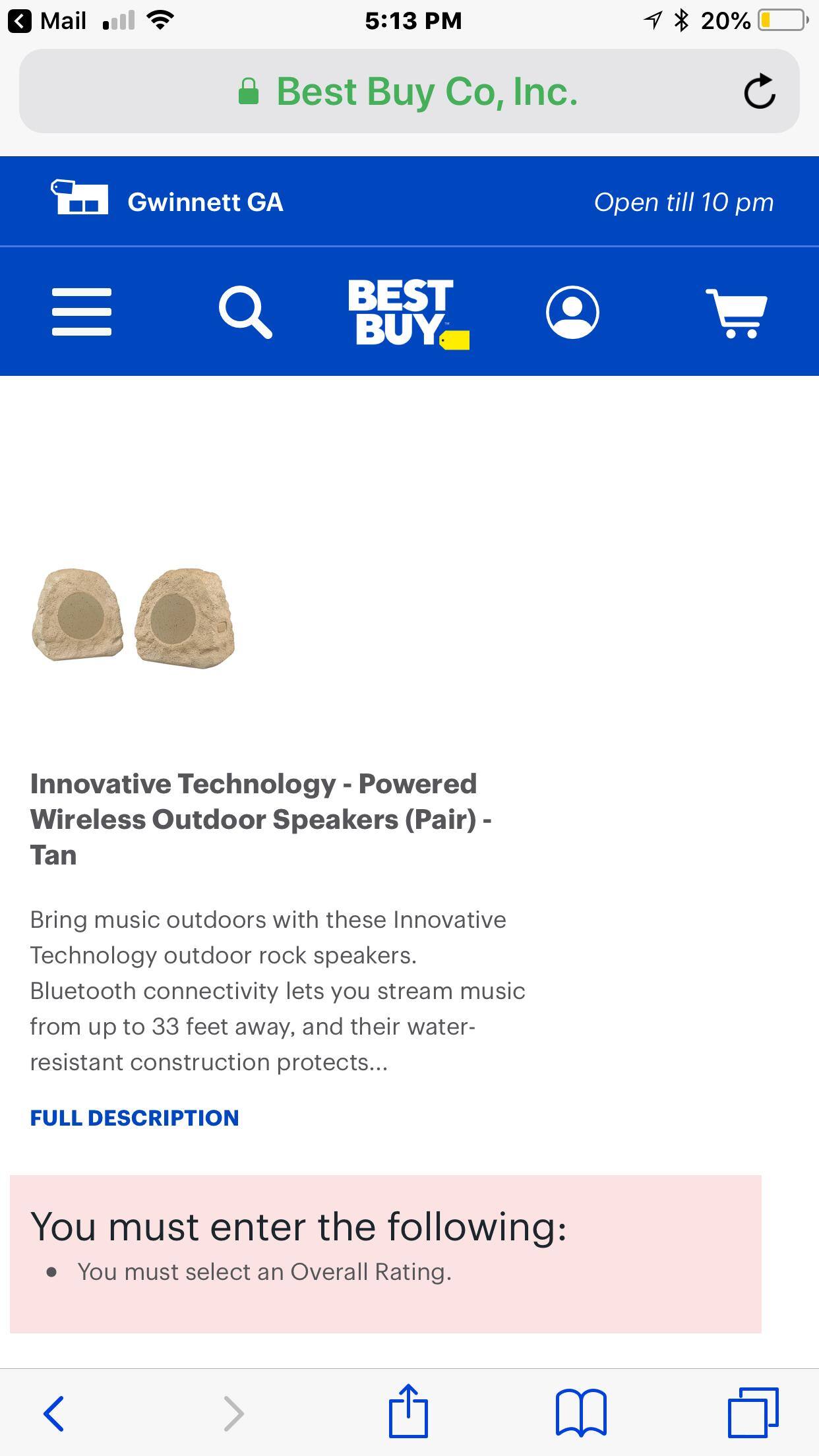
Task: Open the site search
Action: point(245,312)
